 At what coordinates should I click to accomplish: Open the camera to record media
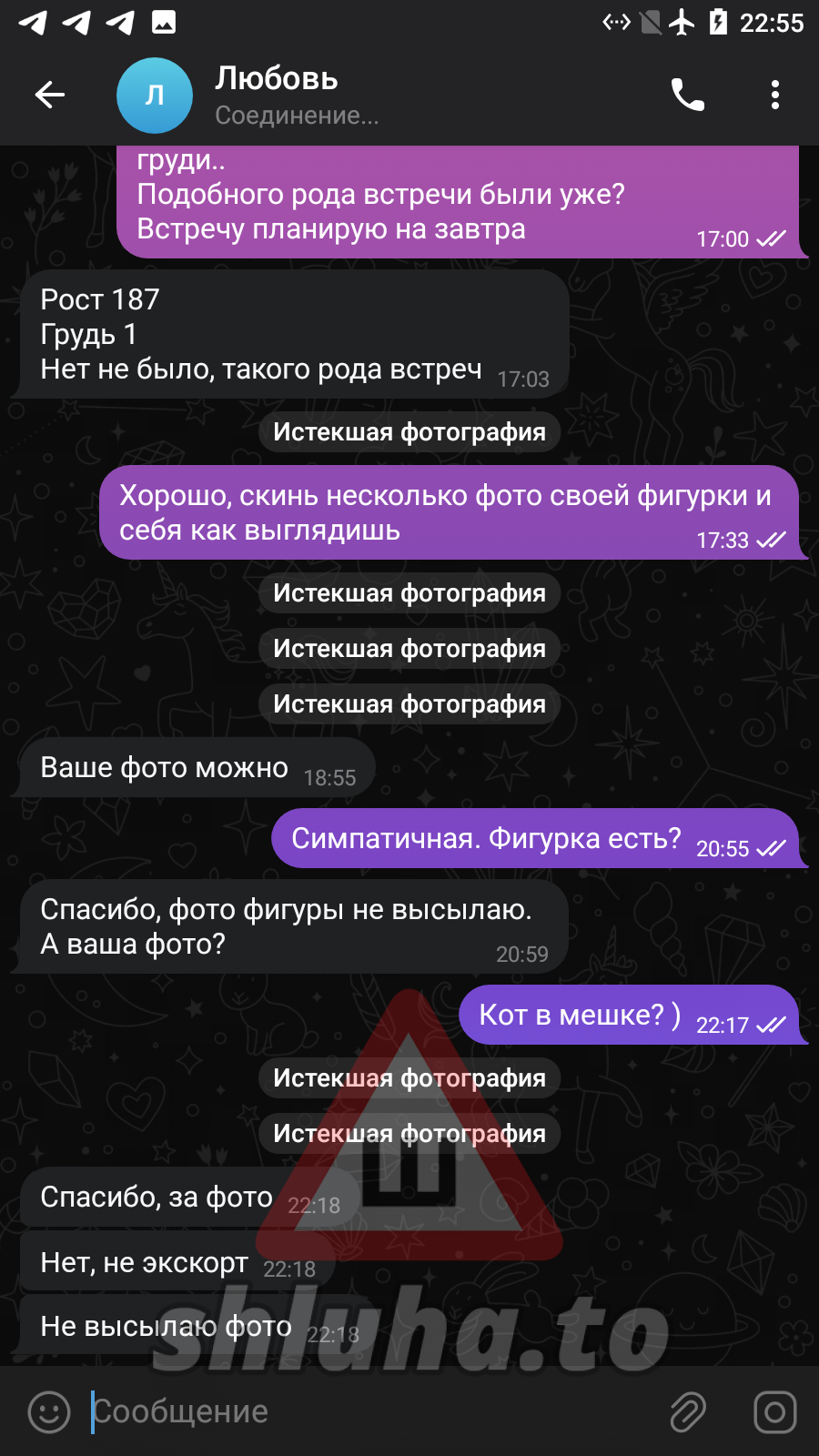774,1411
